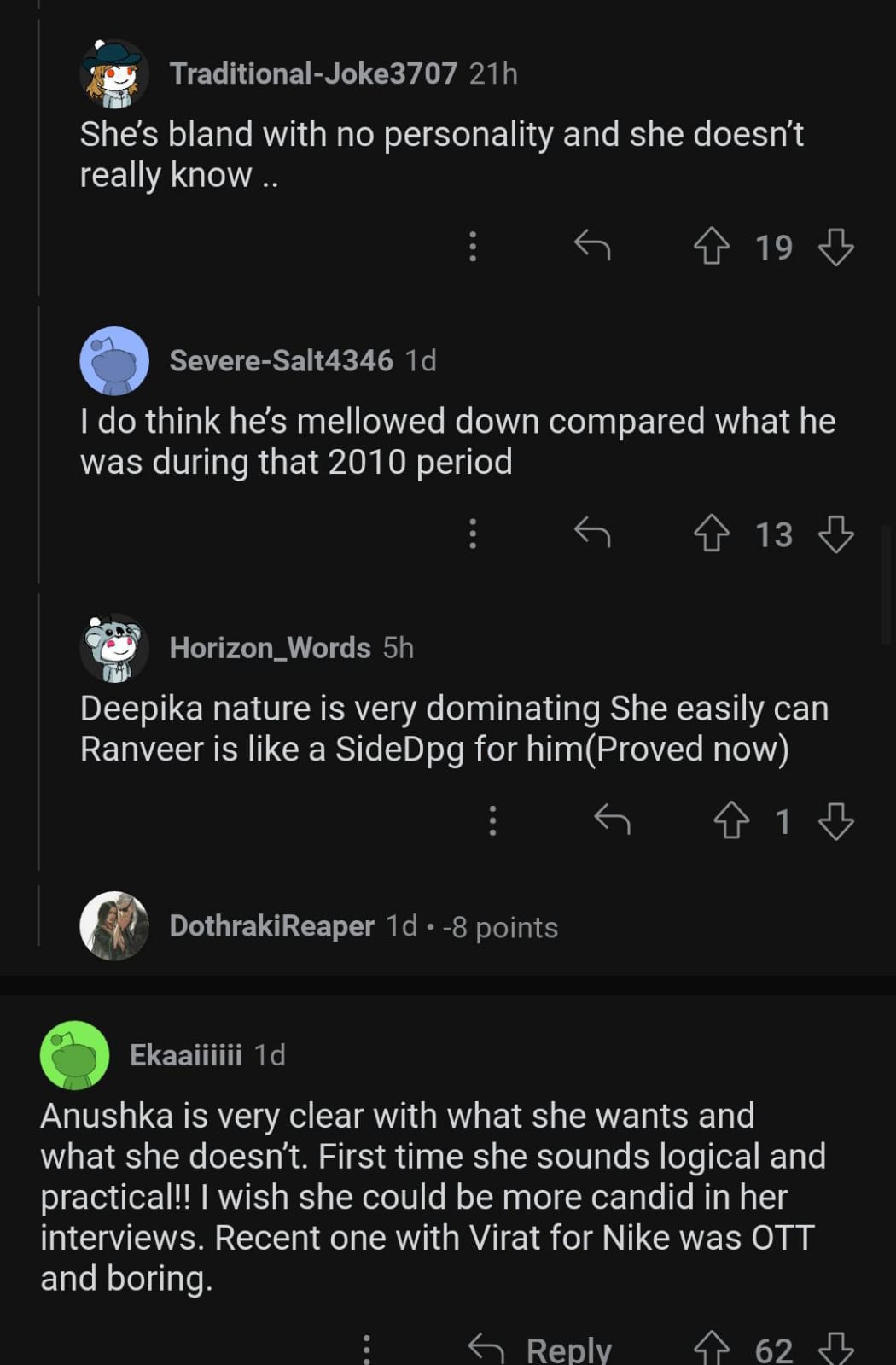Reply to Horizon_Words' comment
896x1365 pixels.
(x=612, y=820)
